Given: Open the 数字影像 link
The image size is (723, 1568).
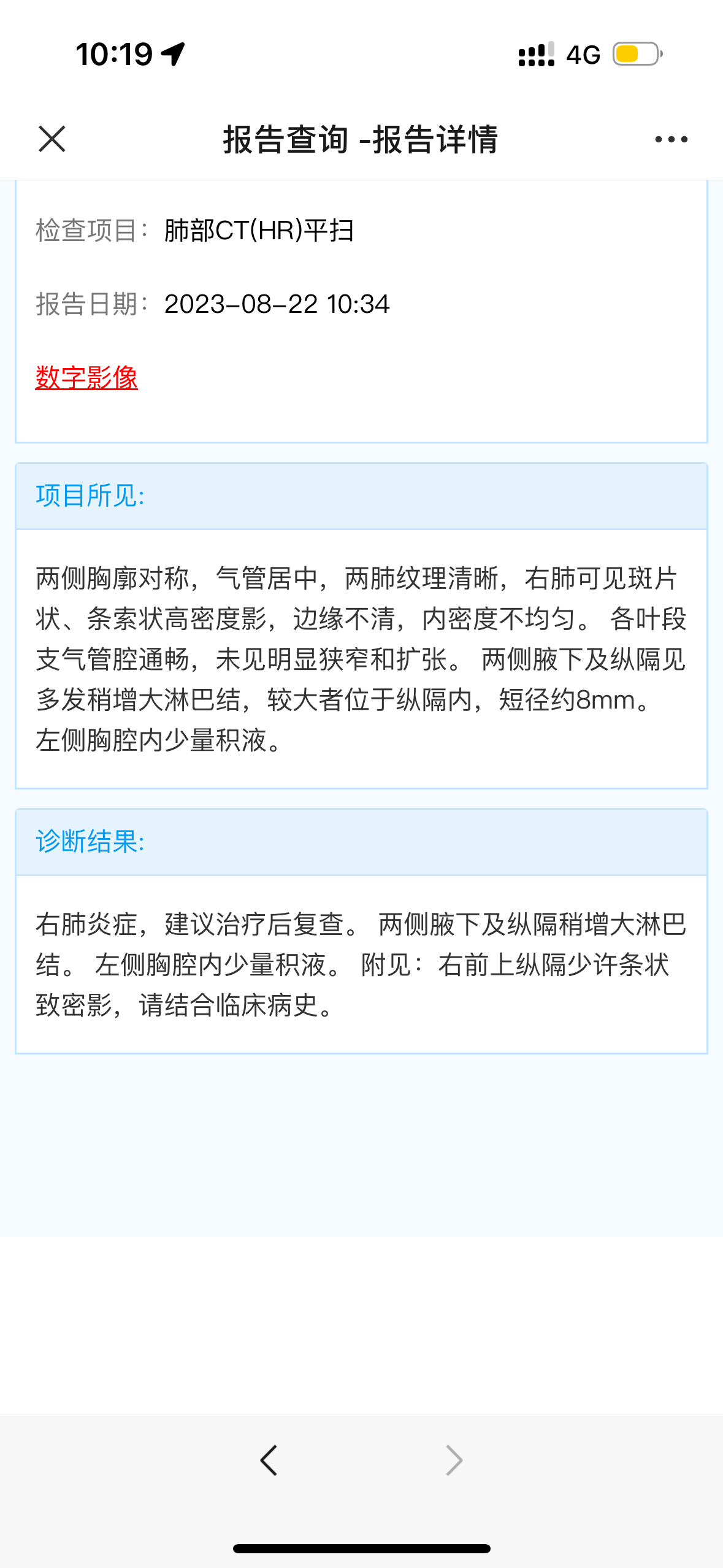Looking at the screenshot, I should tap(86, 377).
